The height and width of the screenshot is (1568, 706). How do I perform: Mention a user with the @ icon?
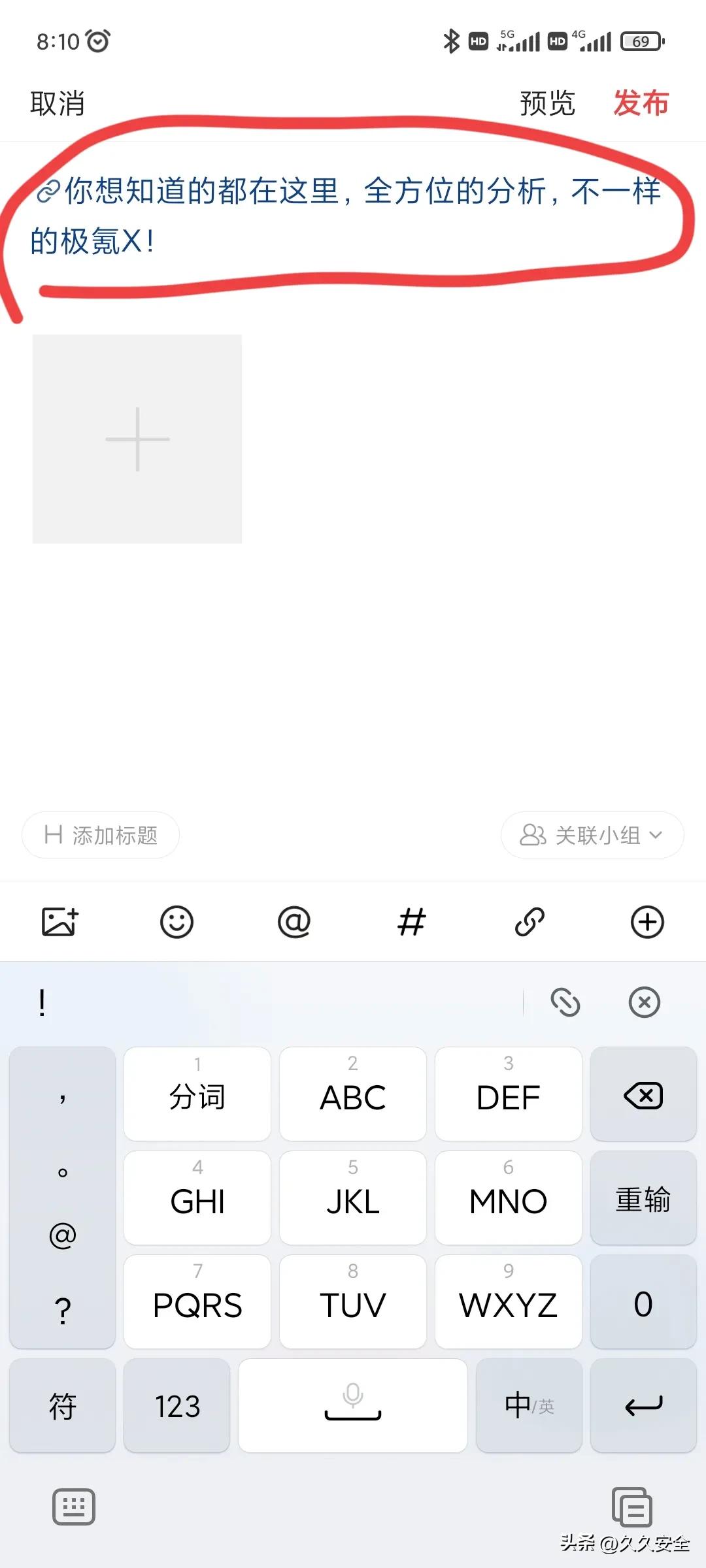(294, 922)
